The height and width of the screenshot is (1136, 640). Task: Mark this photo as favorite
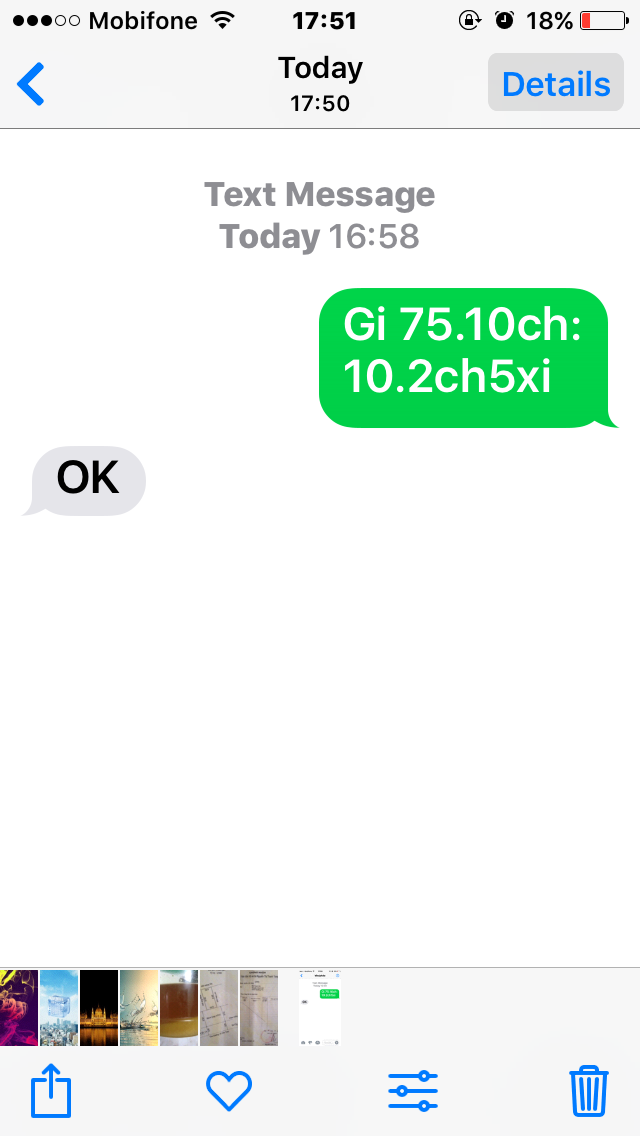229,1090
